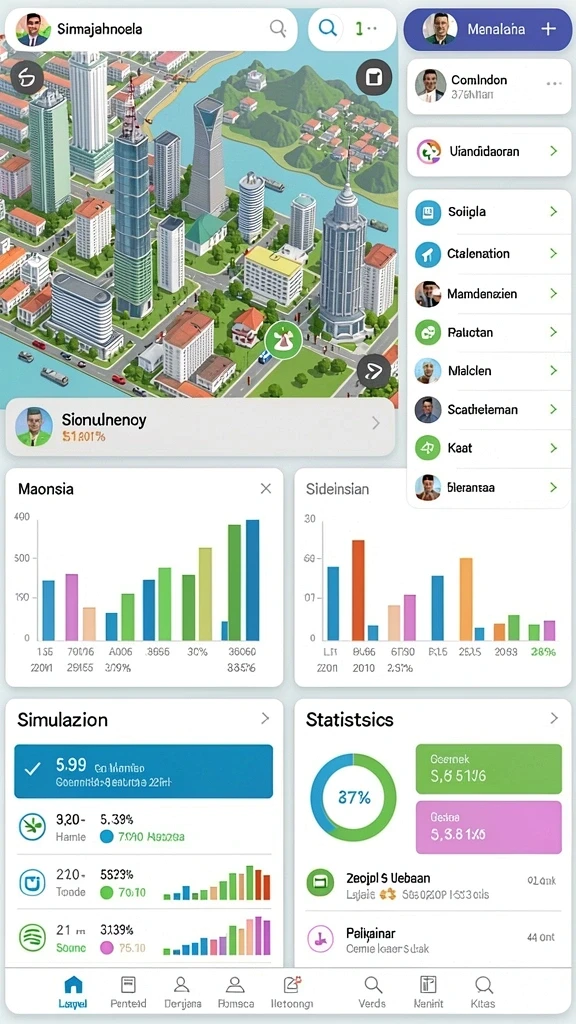Viewport: 576px width, 1024px height.
Task: Expand the Simulazion section chevron
Action: [265, 718]
